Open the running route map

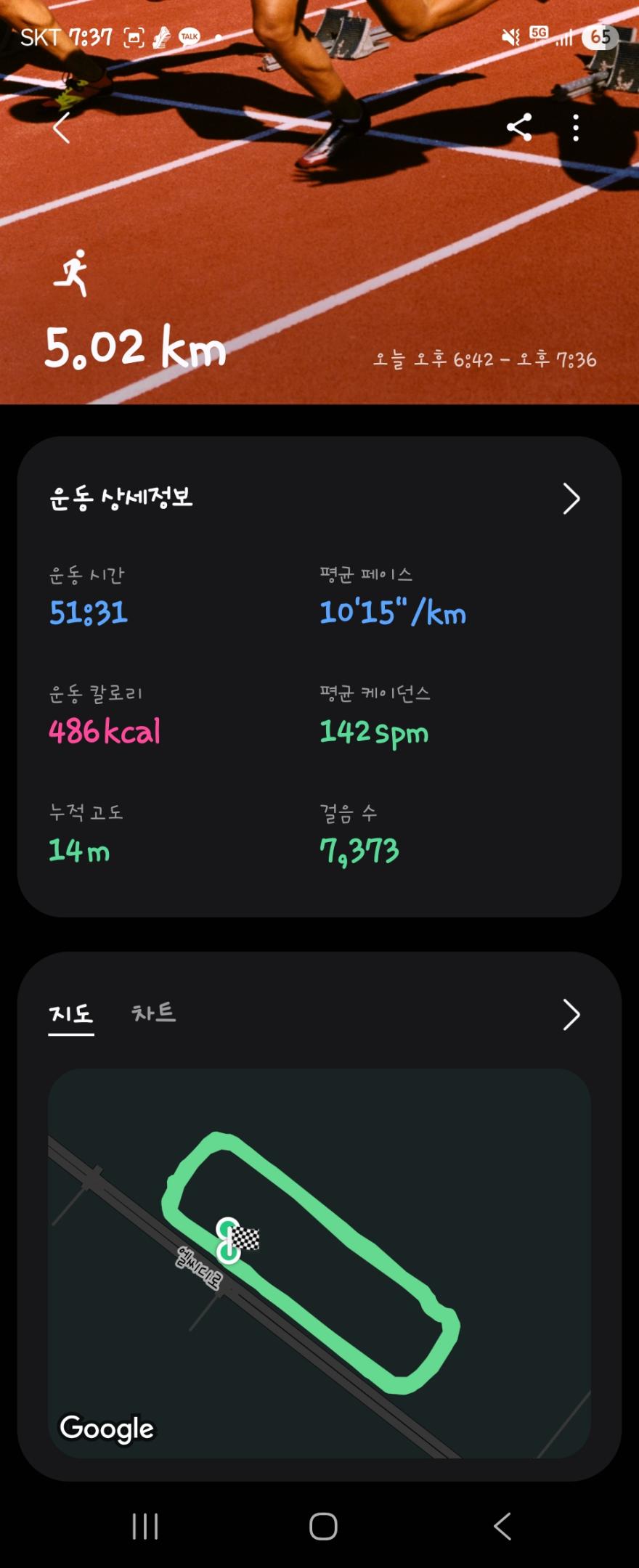tap(319, 1263)
